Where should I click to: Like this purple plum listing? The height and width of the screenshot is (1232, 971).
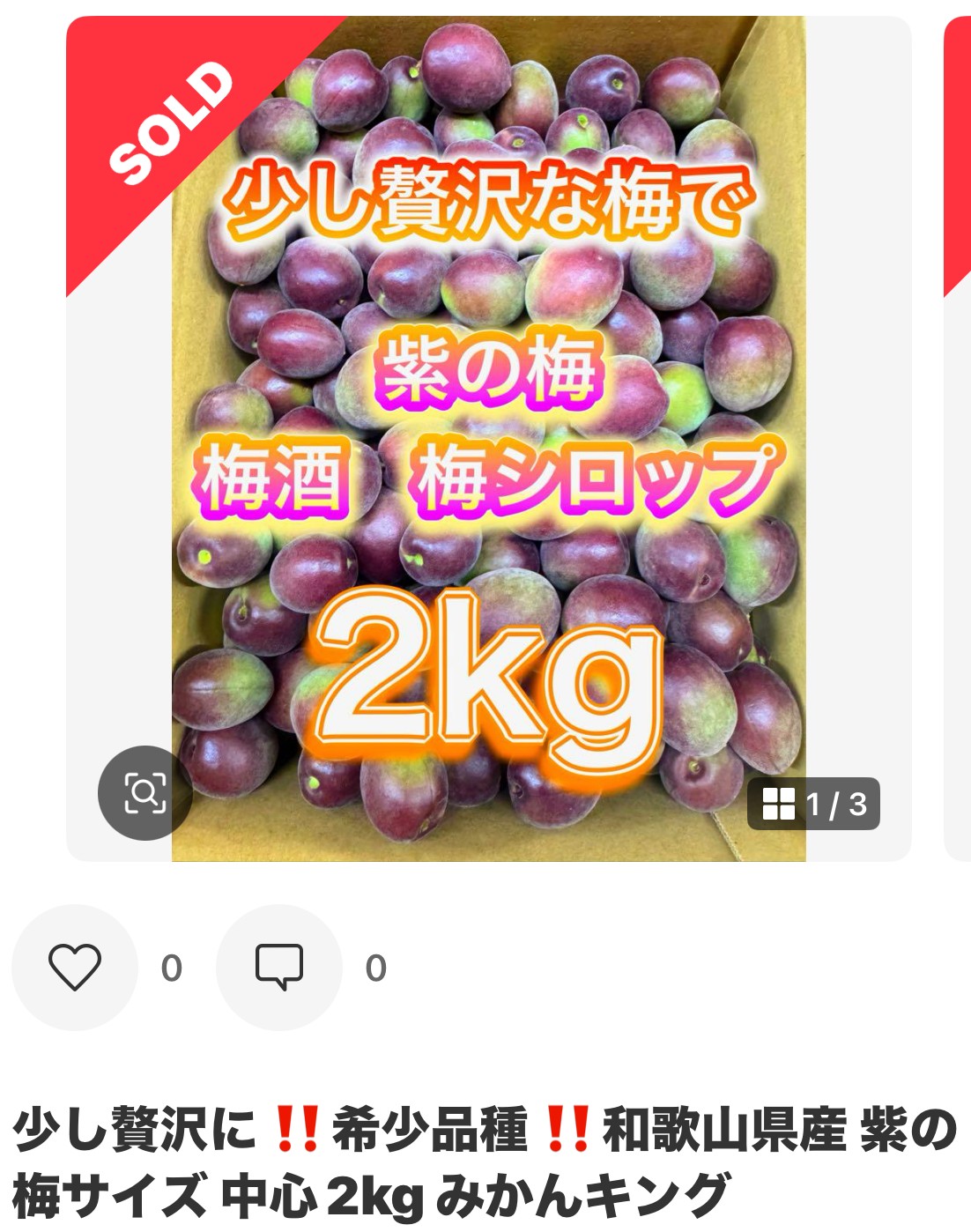pos(75,967)
